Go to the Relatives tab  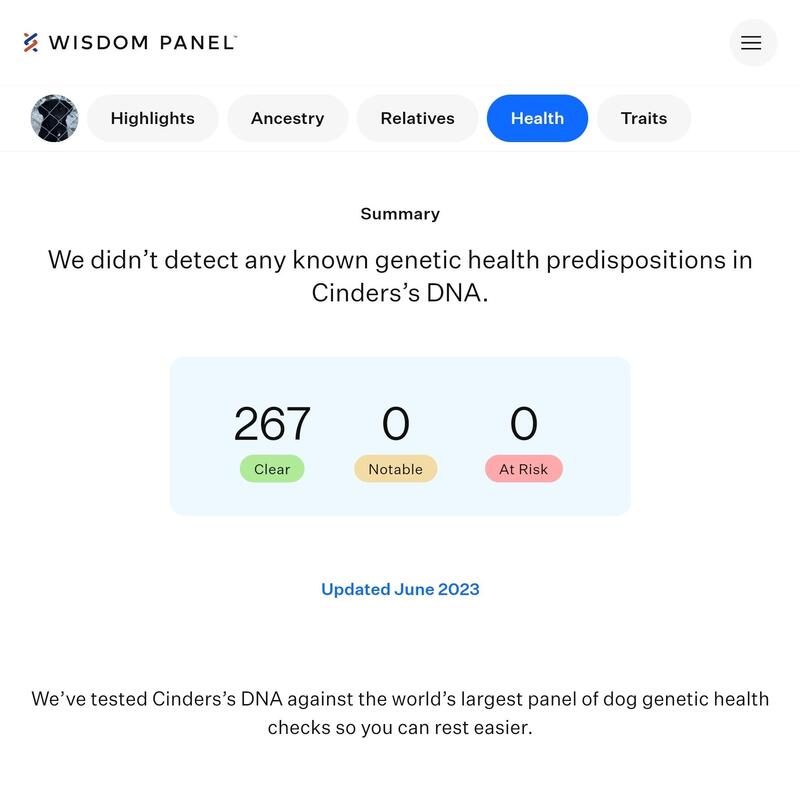[417, 118]
